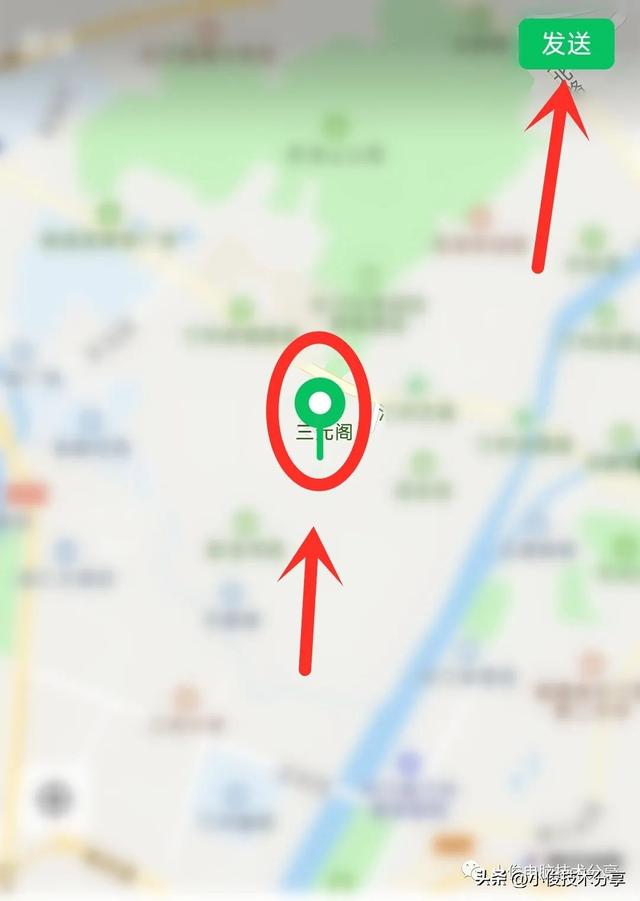The image size is (640, 901).
Task: Tap the green 发送 send button
Action: (566, 43)
